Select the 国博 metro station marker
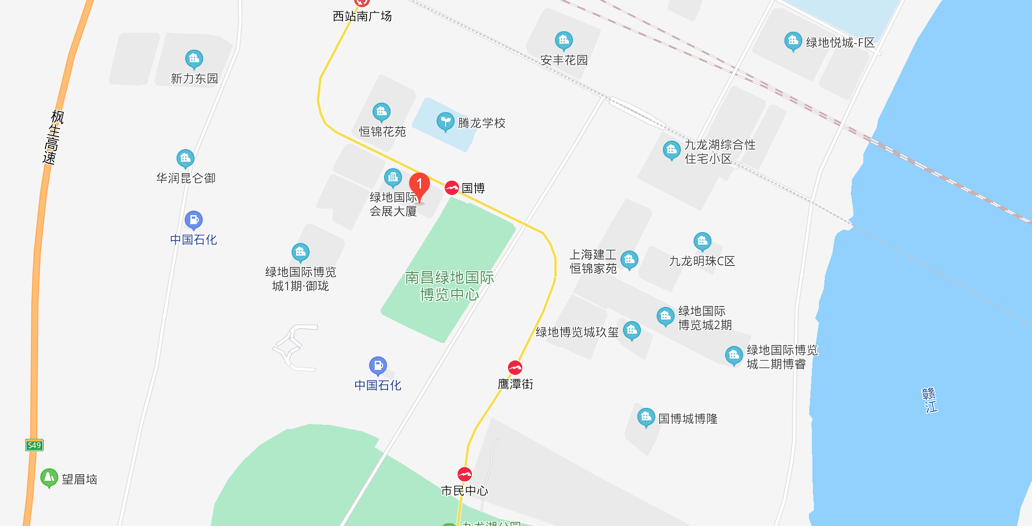Image resolution: width=1032 pixels, height=526 pixels. pyautogui.click(x=452, y=188)
